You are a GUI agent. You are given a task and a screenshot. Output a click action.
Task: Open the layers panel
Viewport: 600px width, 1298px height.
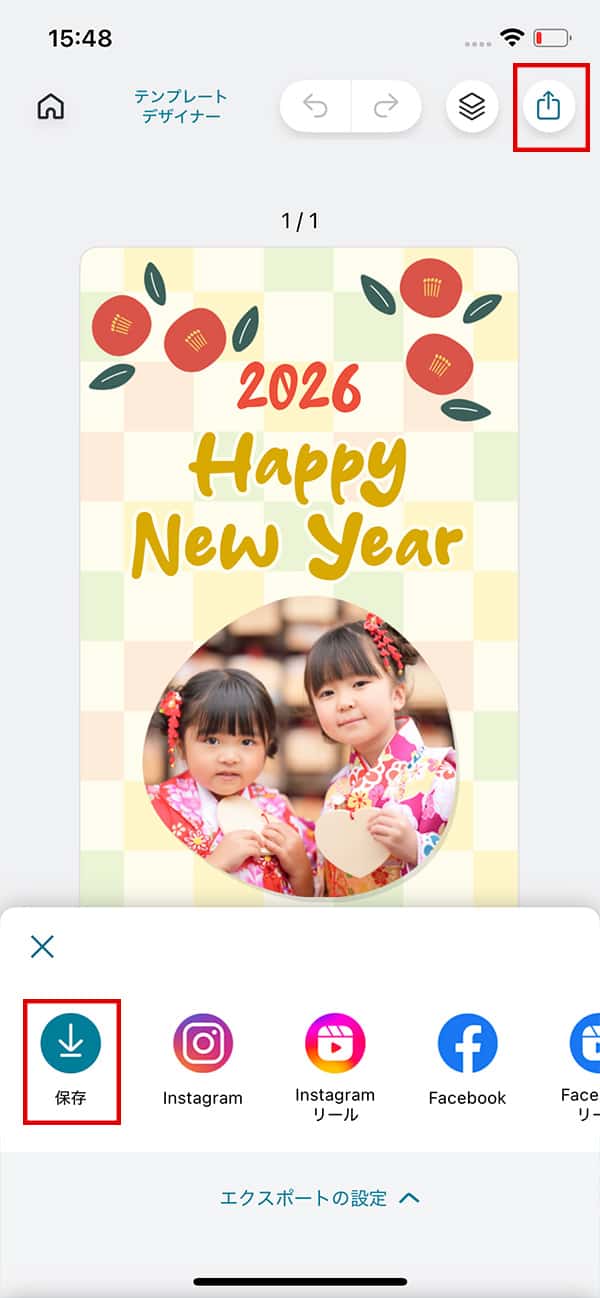pyautogui.click(x=472, y=106)
